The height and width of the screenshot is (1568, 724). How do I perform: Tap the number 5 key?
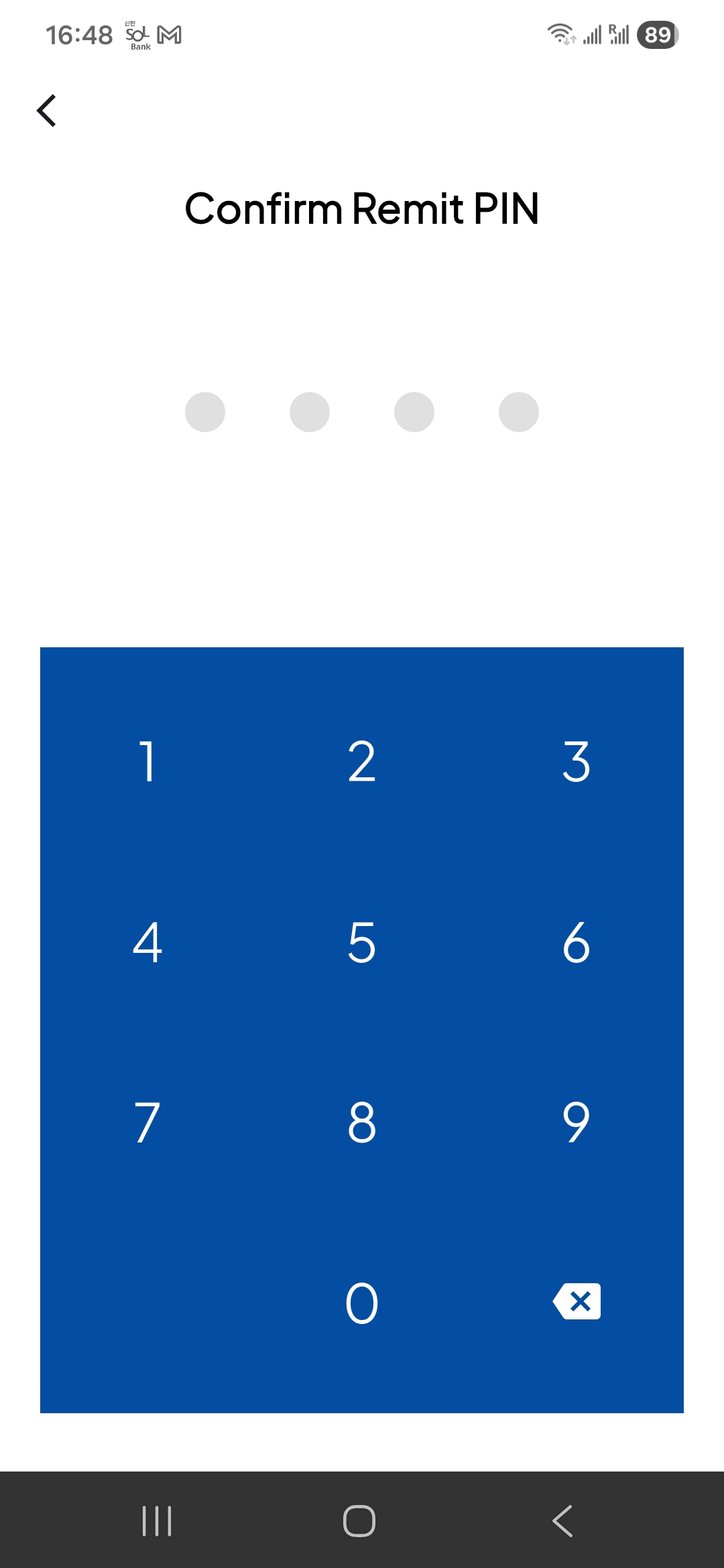tap(362, 942)
